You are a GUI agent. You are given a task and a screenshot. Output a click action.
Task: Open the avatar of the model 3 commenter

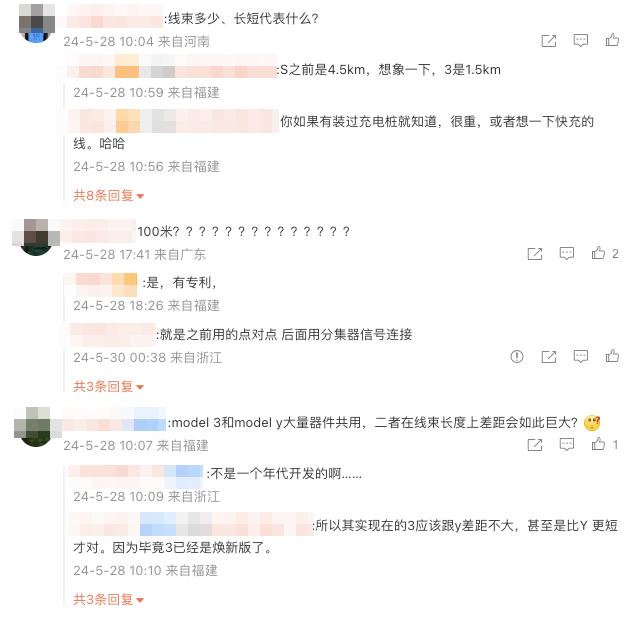[36, 427]
